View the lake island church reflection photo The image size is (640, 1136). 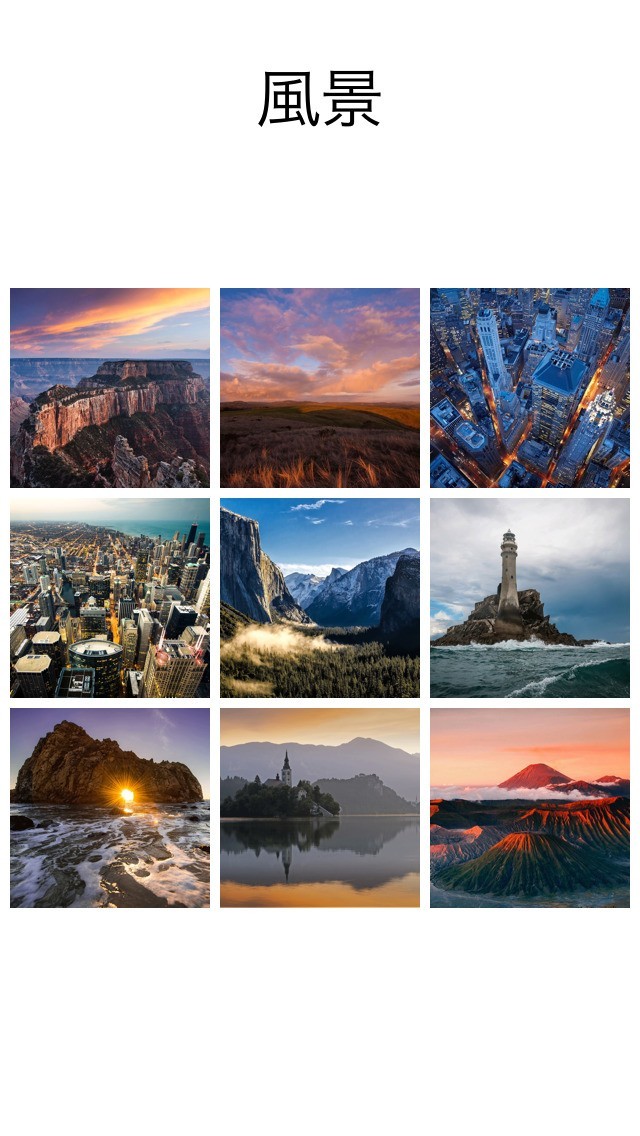320,808
